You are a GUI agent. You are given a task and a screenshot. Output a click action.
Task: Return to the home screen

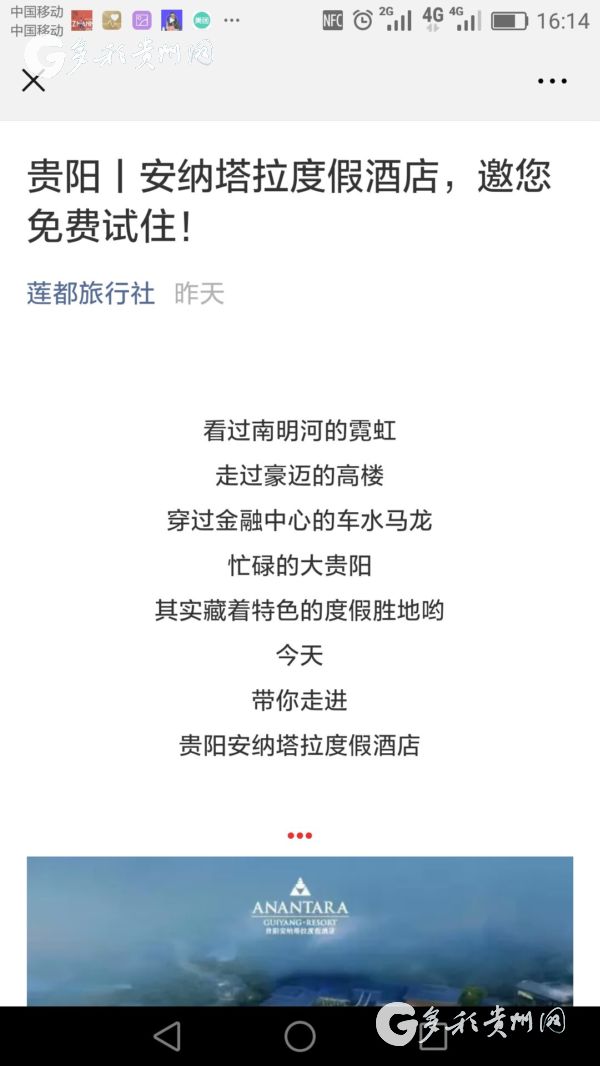point(300,1036)
